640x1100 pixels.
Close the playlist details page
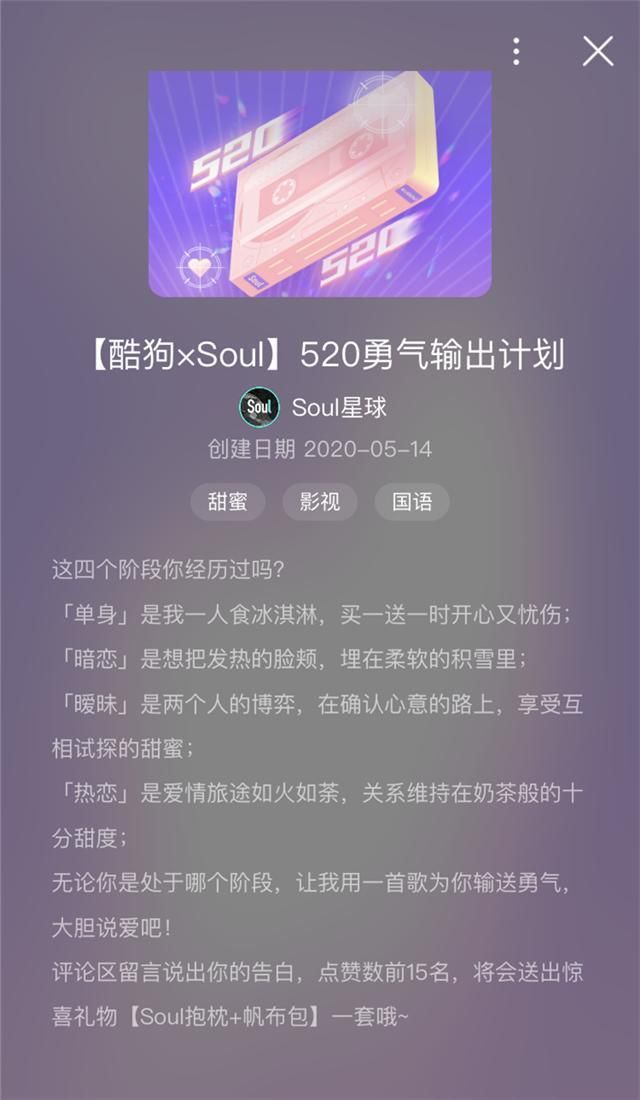click(x=598, y=51)
